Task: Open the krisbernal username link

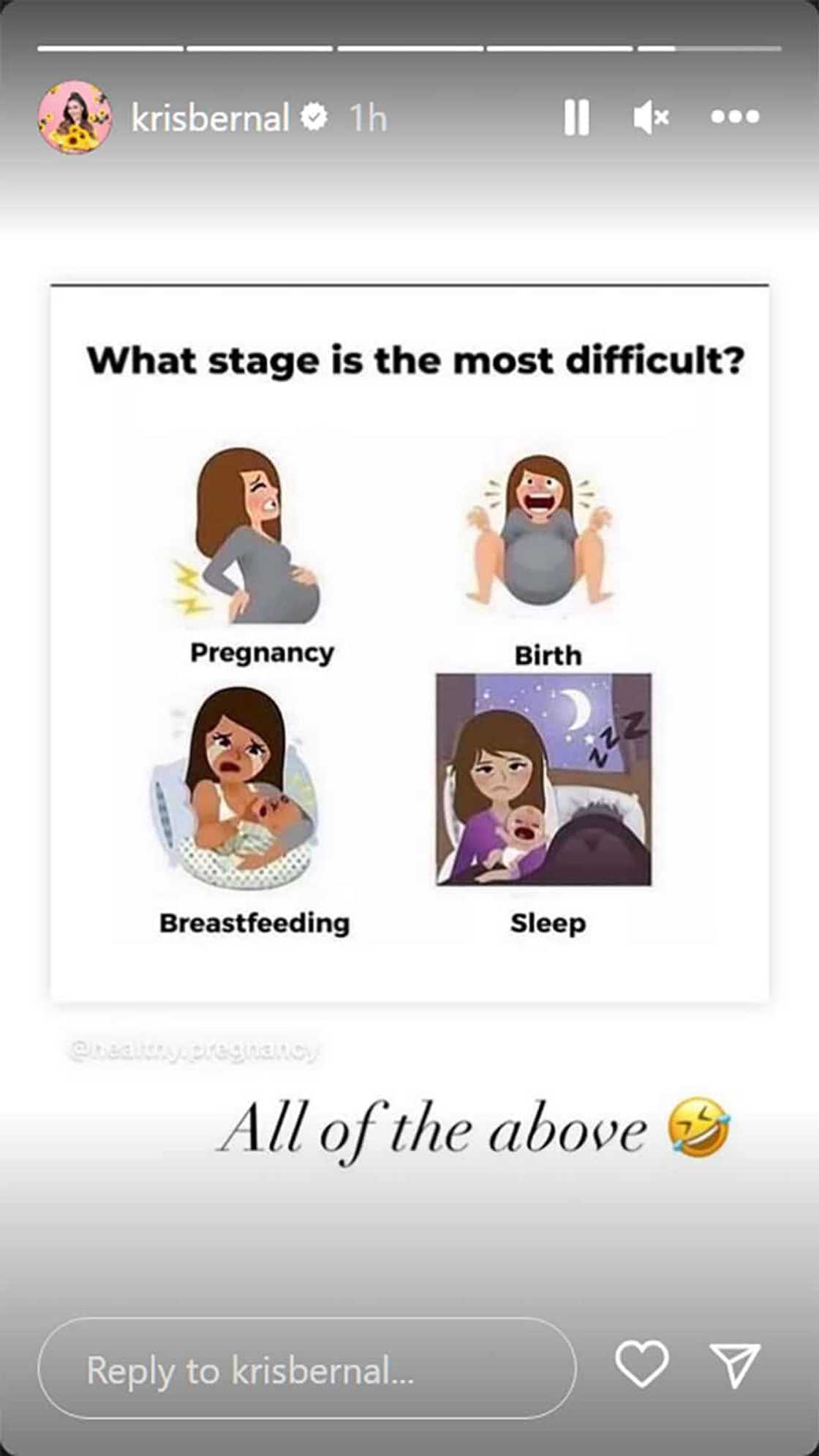Action: (x=211, y=118)
